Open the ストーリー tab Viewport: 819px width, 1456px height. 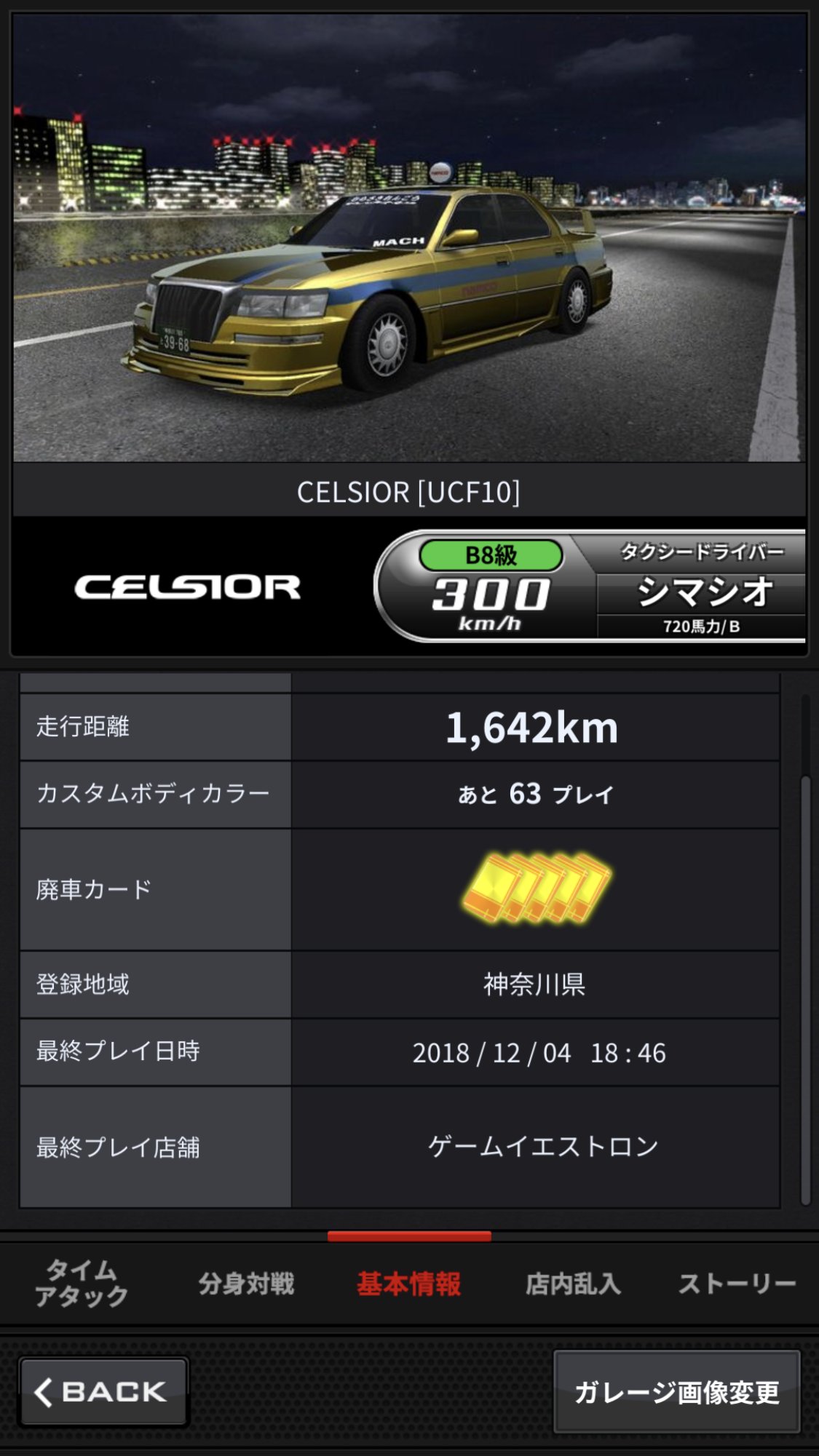[x=737, y=1284]
